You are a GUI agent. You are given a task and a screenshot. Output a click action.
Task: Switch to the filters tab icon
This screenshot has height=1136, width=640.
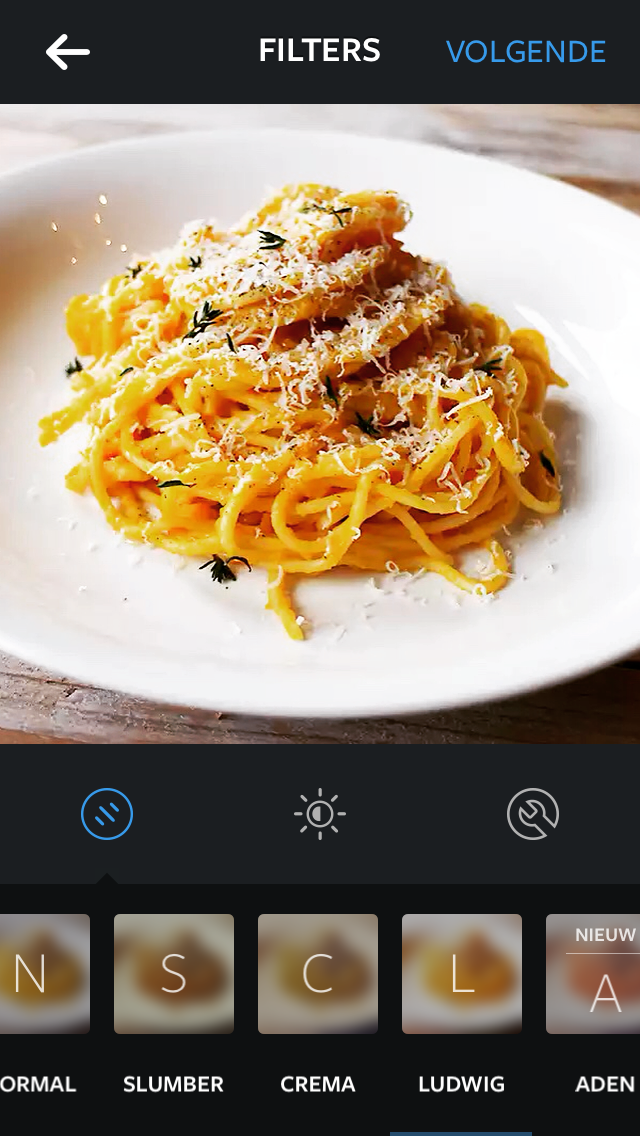107,814
